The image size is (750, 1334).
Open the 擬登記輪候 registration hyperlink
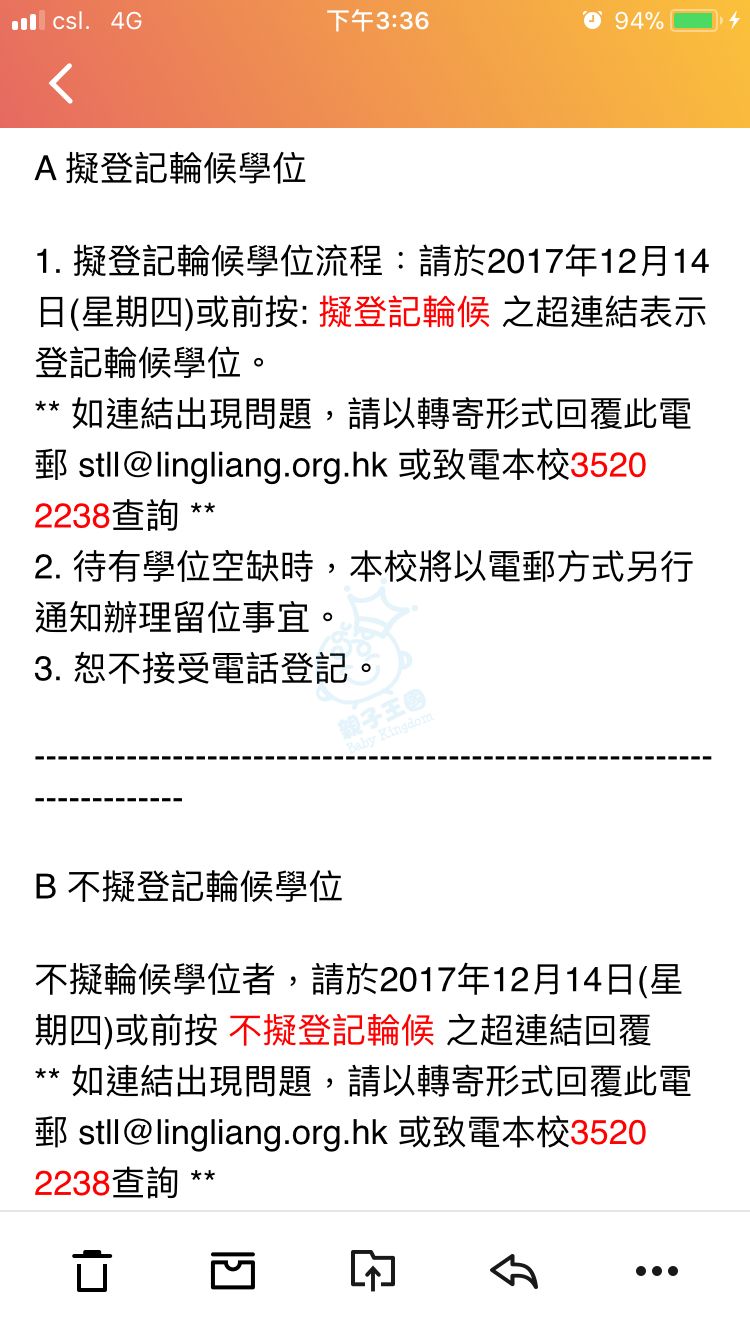click(x=404, y=313)
